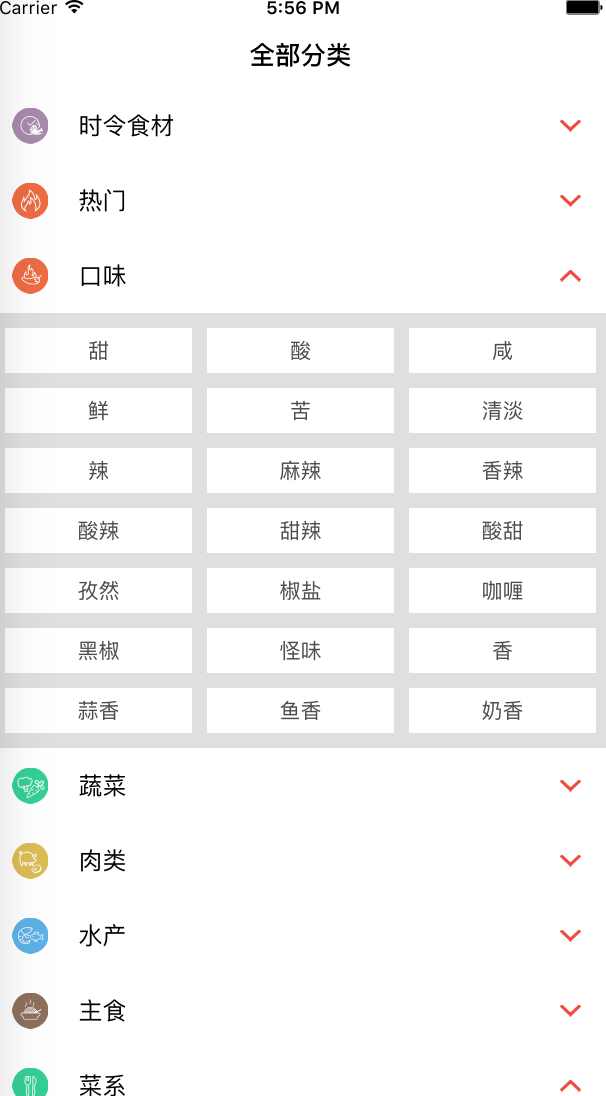The height and width of the screenshot is (1096, 606).
Task: Select 清淡 flavor
Action: (x=502, y=411)
